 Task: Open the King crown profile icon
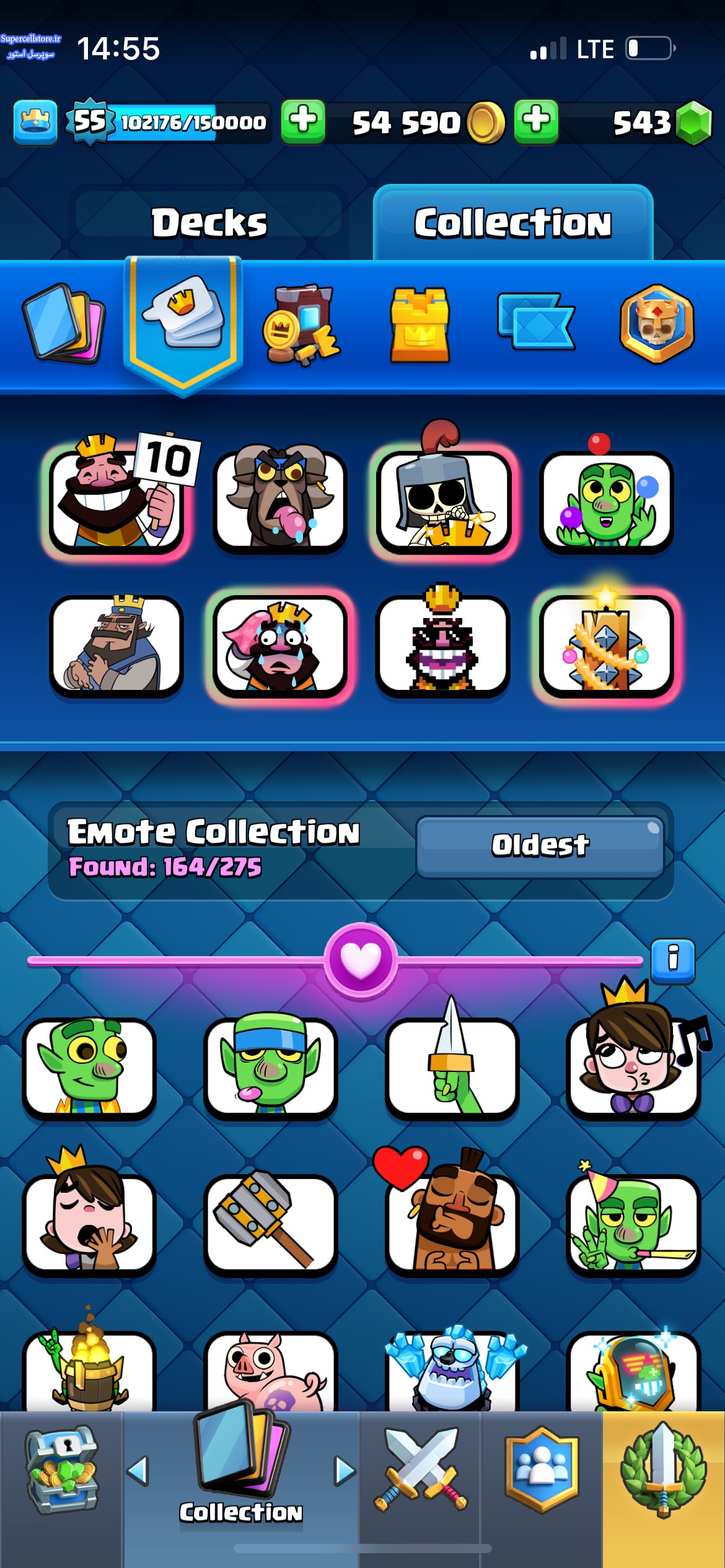(35, 122)
